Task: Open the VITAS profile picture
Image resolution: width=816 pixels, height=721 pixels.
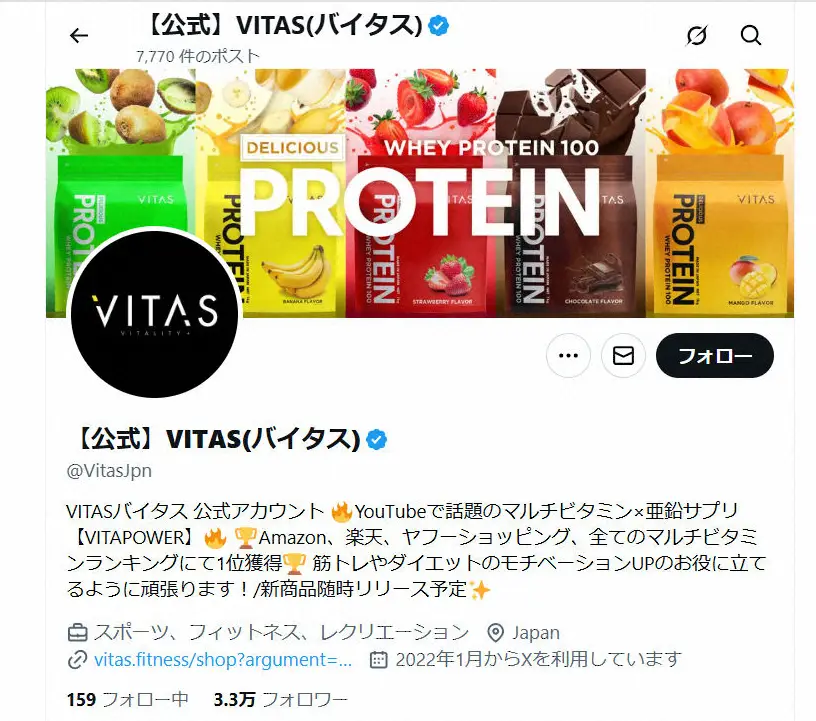Action: [x=154, y=313]
